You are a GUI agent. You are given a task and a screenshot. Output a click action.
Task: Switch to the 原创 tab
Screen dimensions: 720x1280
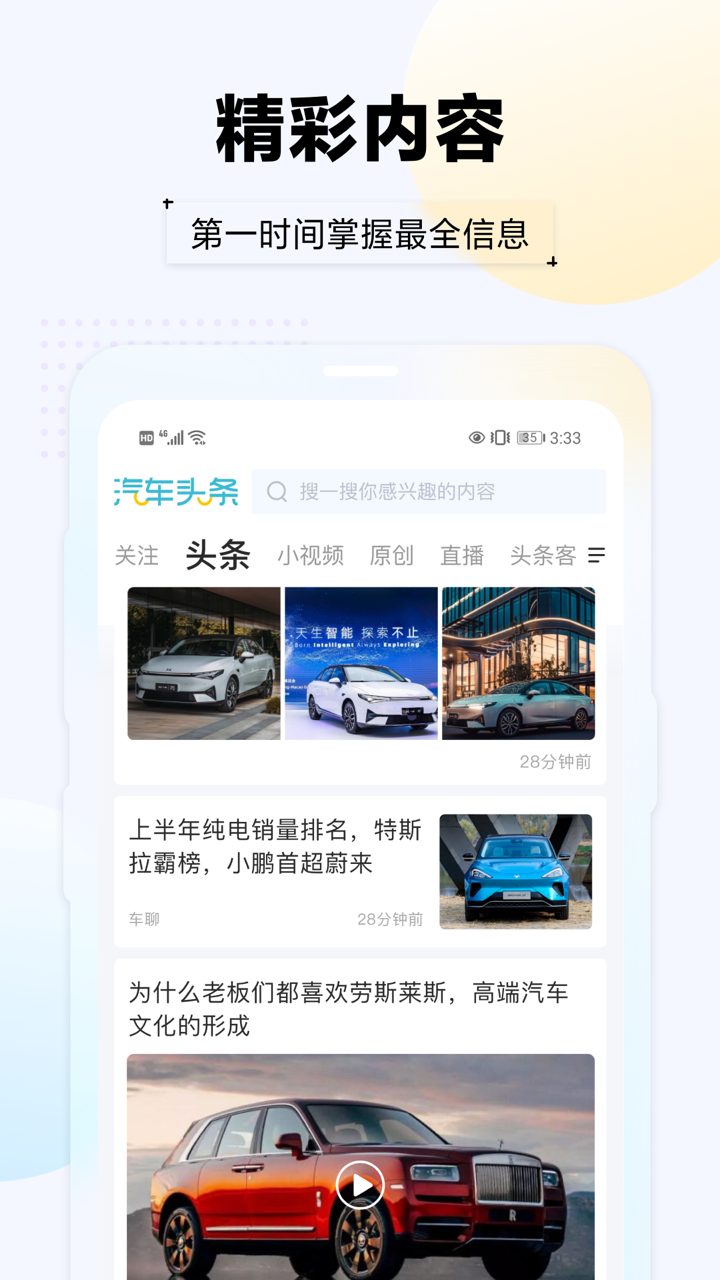[x=391, y=556]
